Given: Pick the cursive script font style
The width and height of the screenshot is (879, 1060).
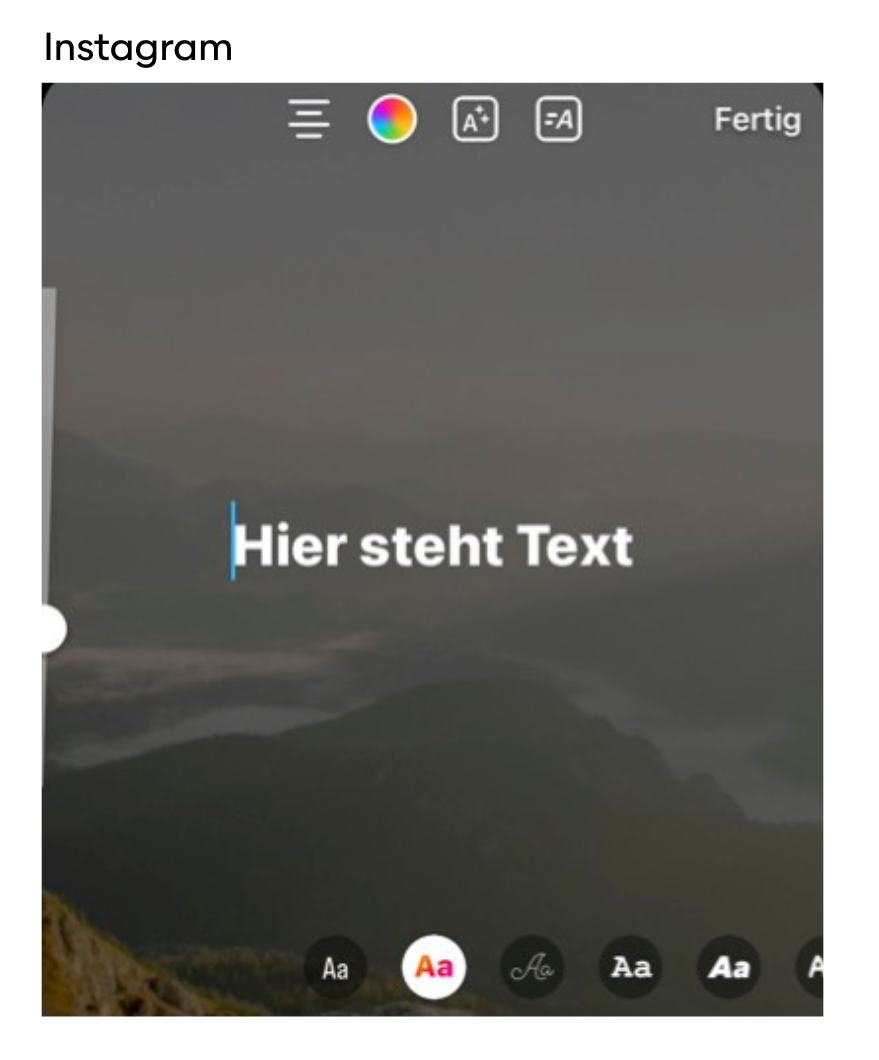Looking at the screenshot, I should pos(531,968).
